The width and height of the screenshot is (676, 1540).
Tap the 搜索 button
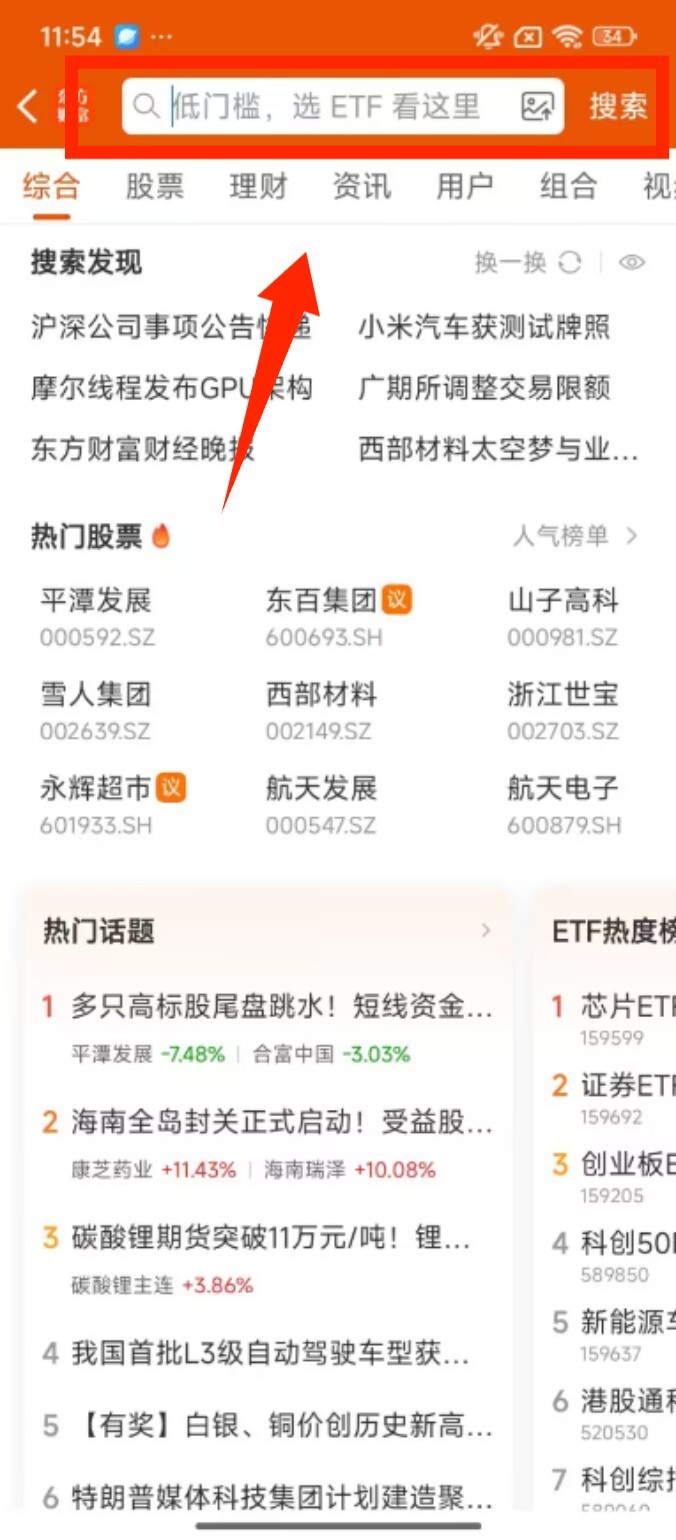pyautogui.click(x=618, y=106)
